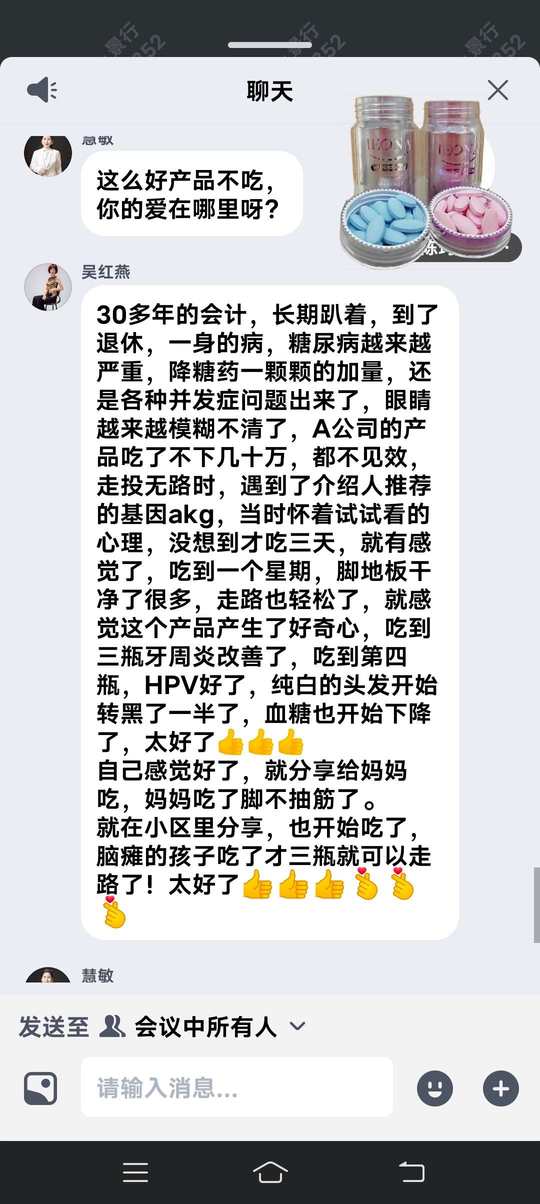Open the emoji picker
Image resolution: width=540 pixels, height=1204 pixels.
[x=435, y=1088]
